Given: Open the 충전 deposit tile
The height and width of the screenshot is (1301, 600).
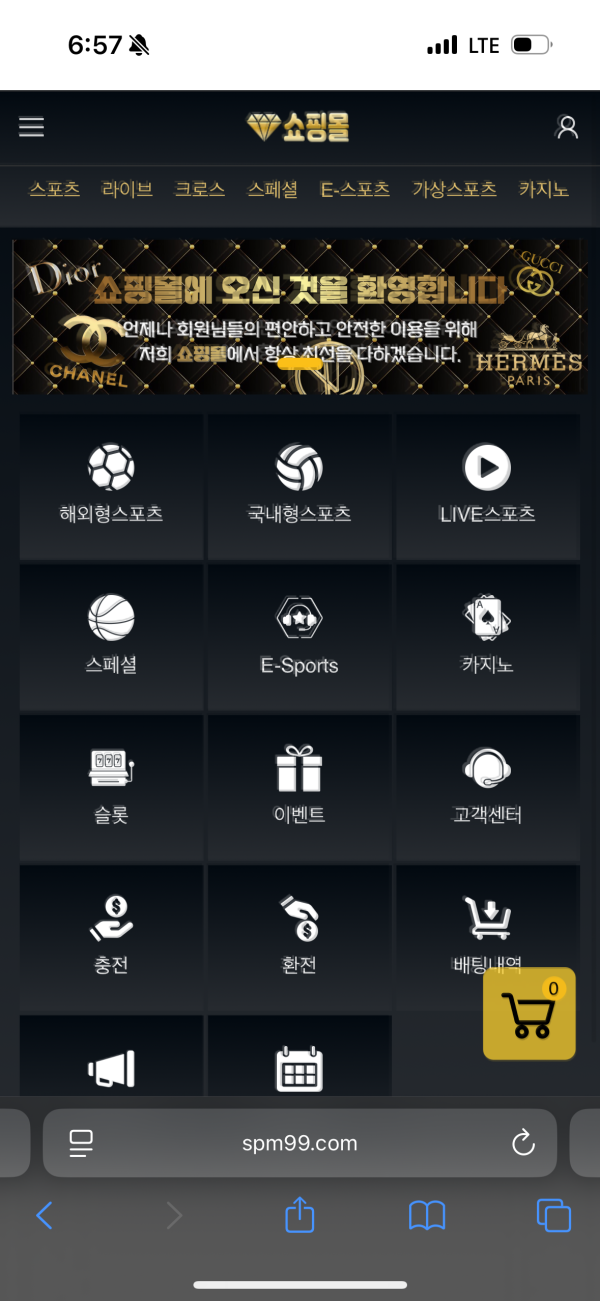Looking at the screenshot, I should (111, 937).
